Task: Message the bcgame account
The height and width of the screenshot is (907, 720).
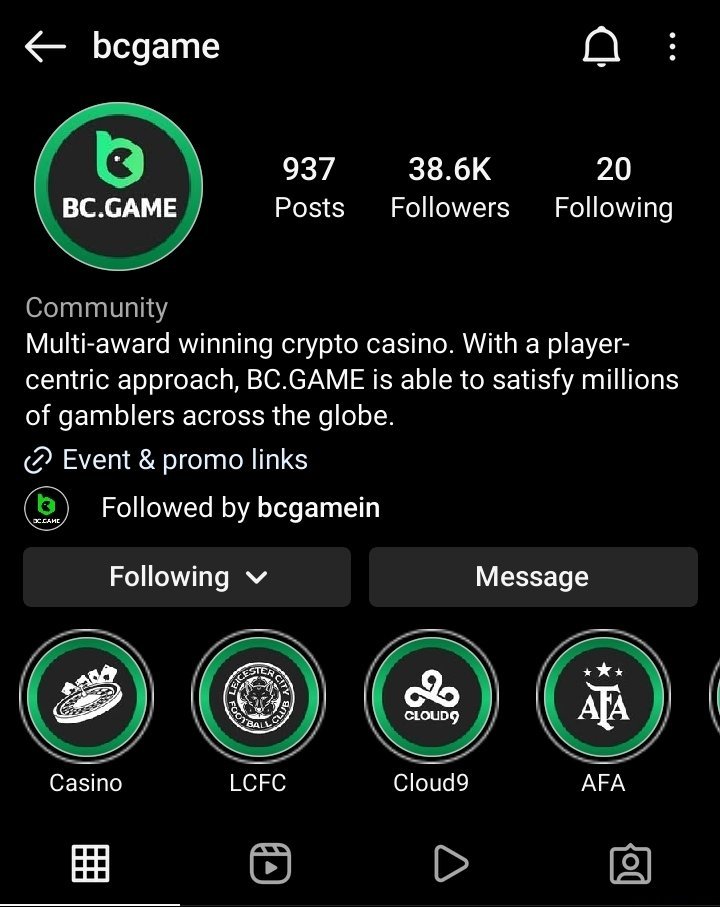Action: tap(532, 577)
